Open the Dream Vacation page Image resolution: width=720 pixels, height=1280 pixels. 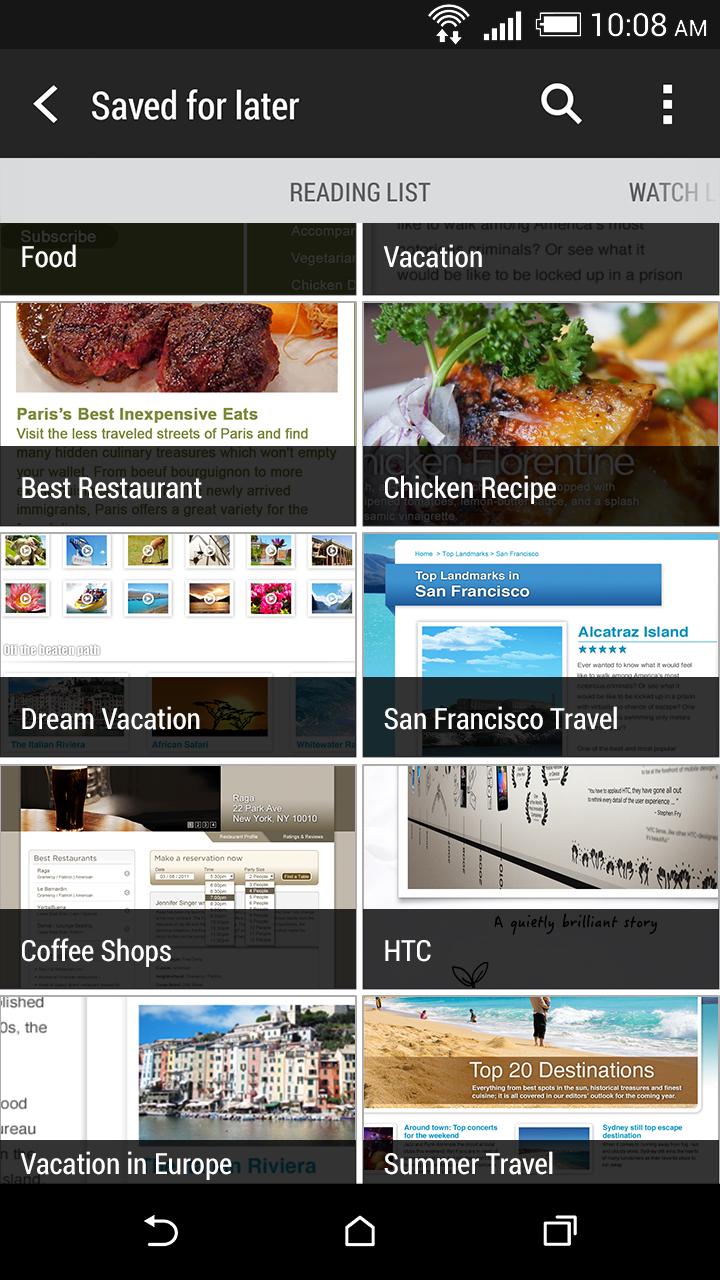(178, 645)
